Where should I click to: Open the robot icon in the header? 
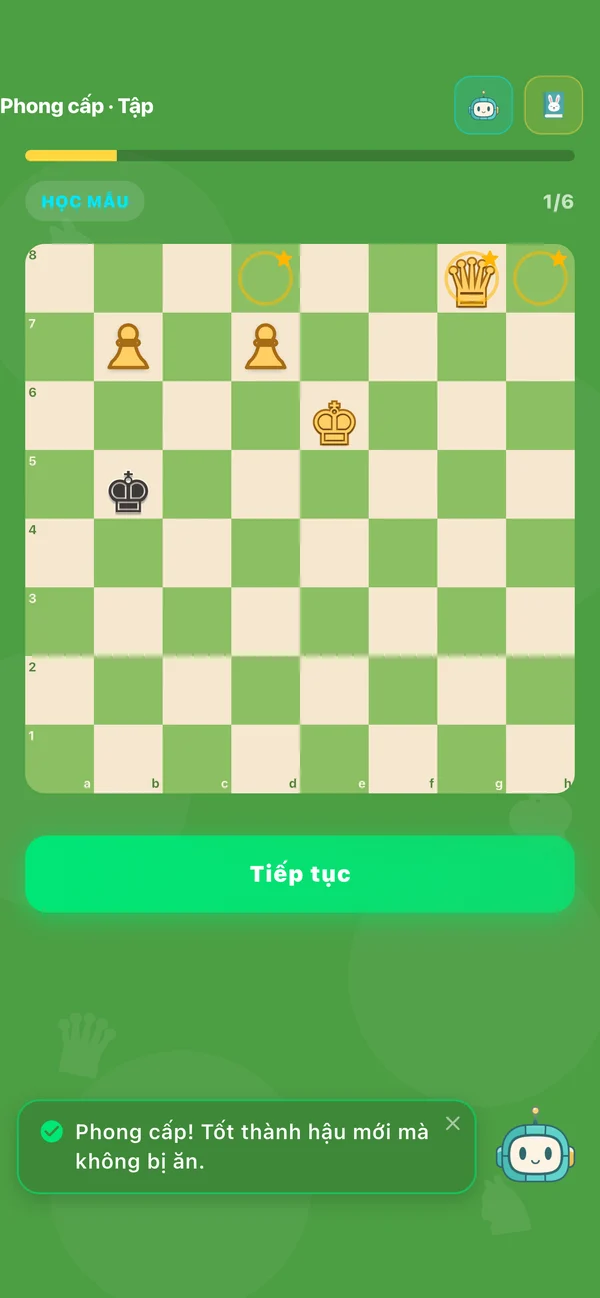pyautogui.click(x=484, y=105)
